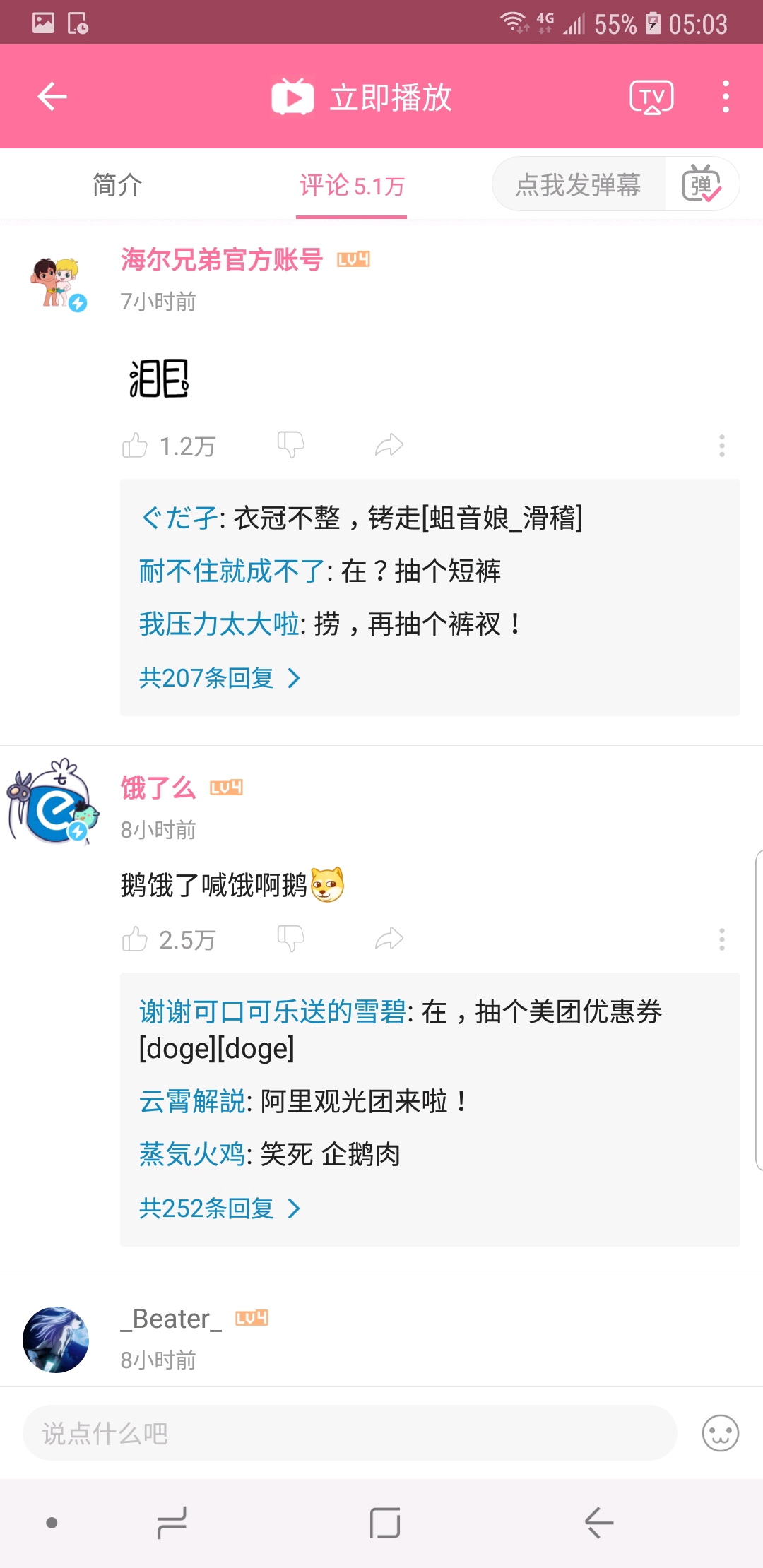
Task: Open the emoji picker beside the comment box
Action: click(720, 1433)
